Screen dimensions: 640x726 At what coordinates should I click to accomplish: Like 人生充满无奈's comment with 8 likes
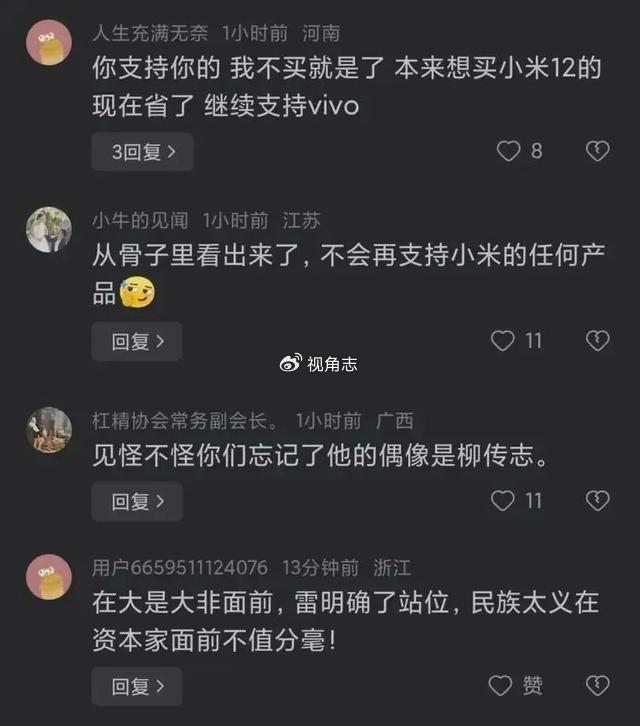click(x=509, y=151)
